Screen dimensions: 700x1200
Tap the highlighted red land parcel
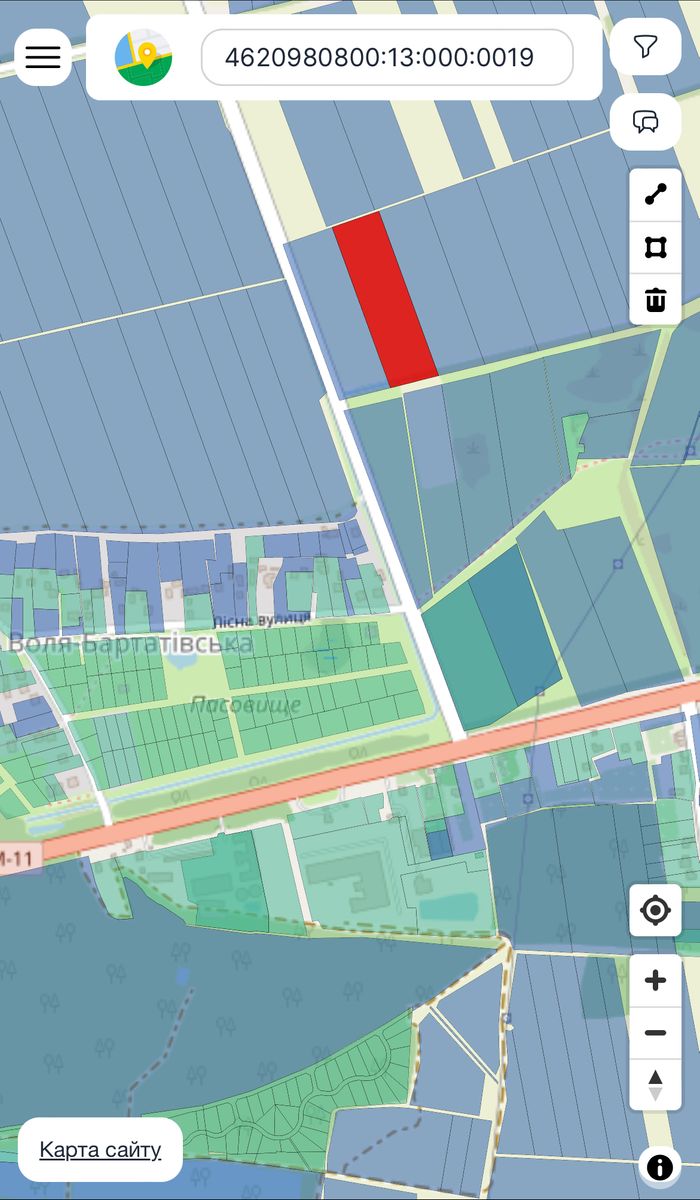[x=385, y=300]
